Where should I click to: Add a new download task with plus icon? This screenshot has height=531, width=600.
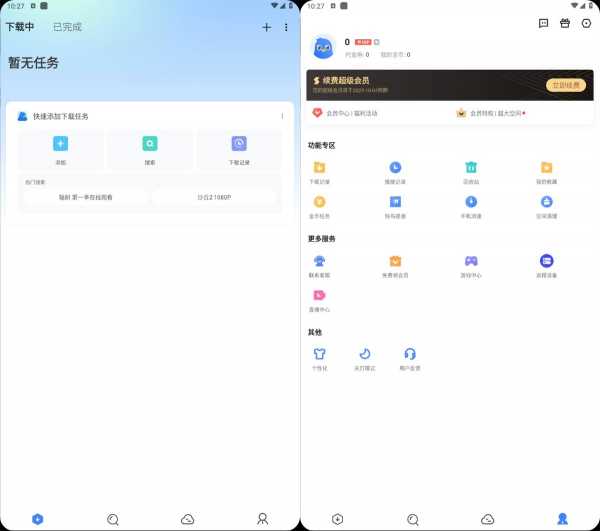266,28
